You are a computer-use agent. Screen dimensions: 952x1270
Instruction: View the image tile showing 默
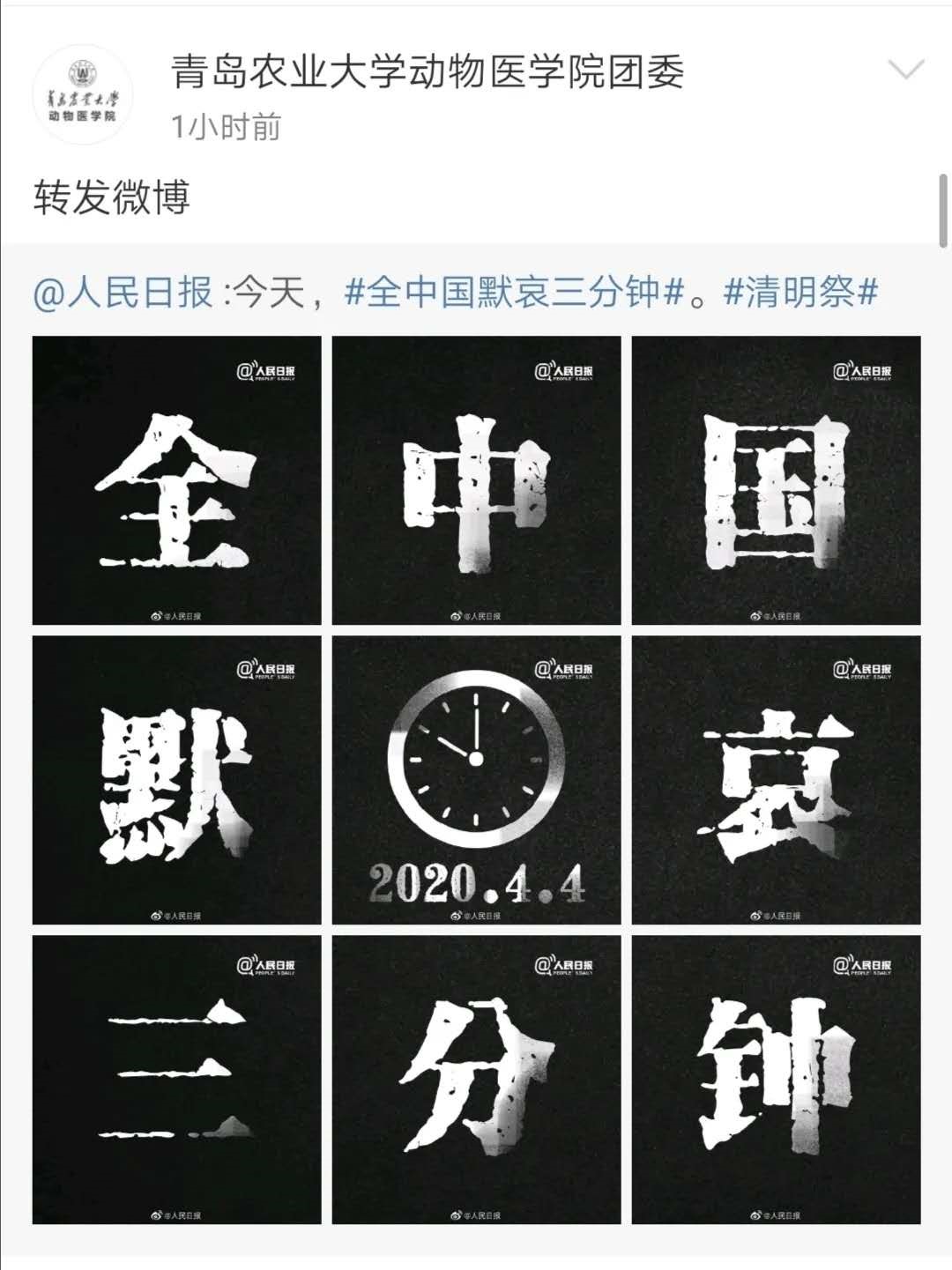[x=177, y=780]
